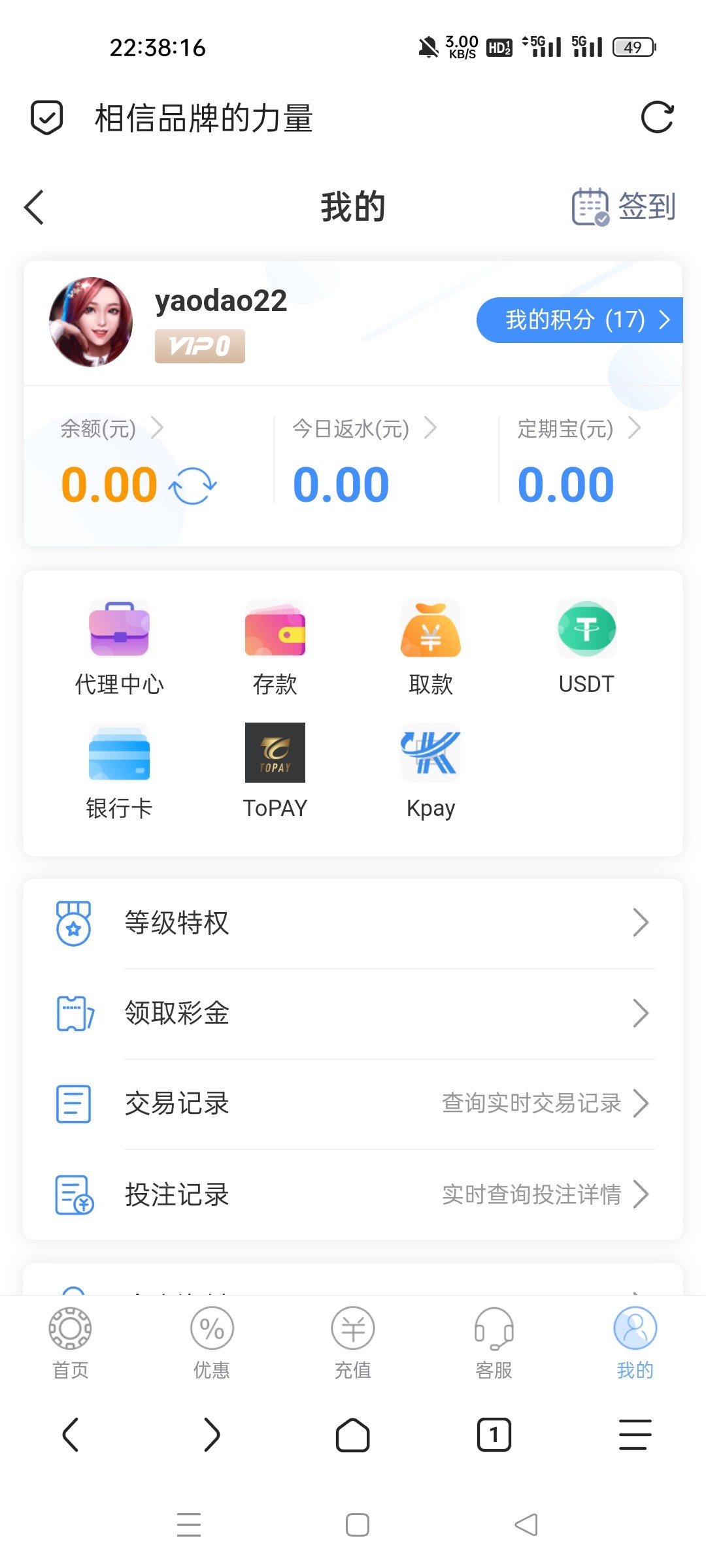Open 取款 withdrawal
The image size is (706, 1568).
430,647
